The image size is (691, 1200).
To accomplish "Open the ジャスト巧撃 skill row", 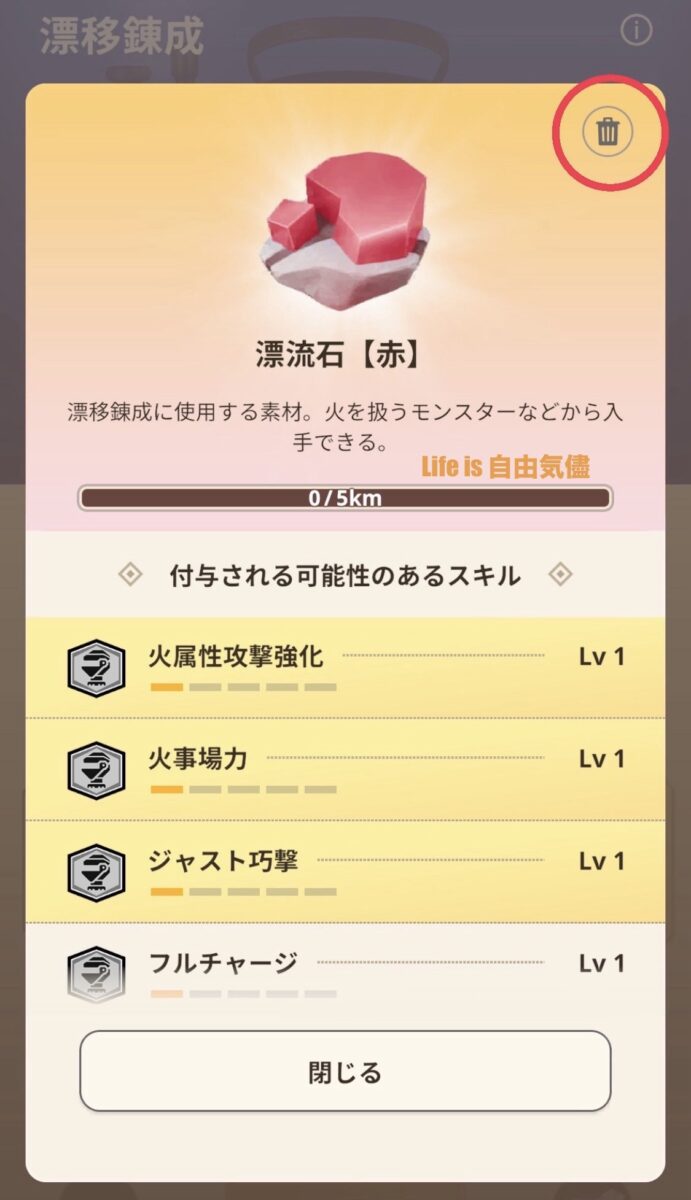I will (x=345, y=871).
